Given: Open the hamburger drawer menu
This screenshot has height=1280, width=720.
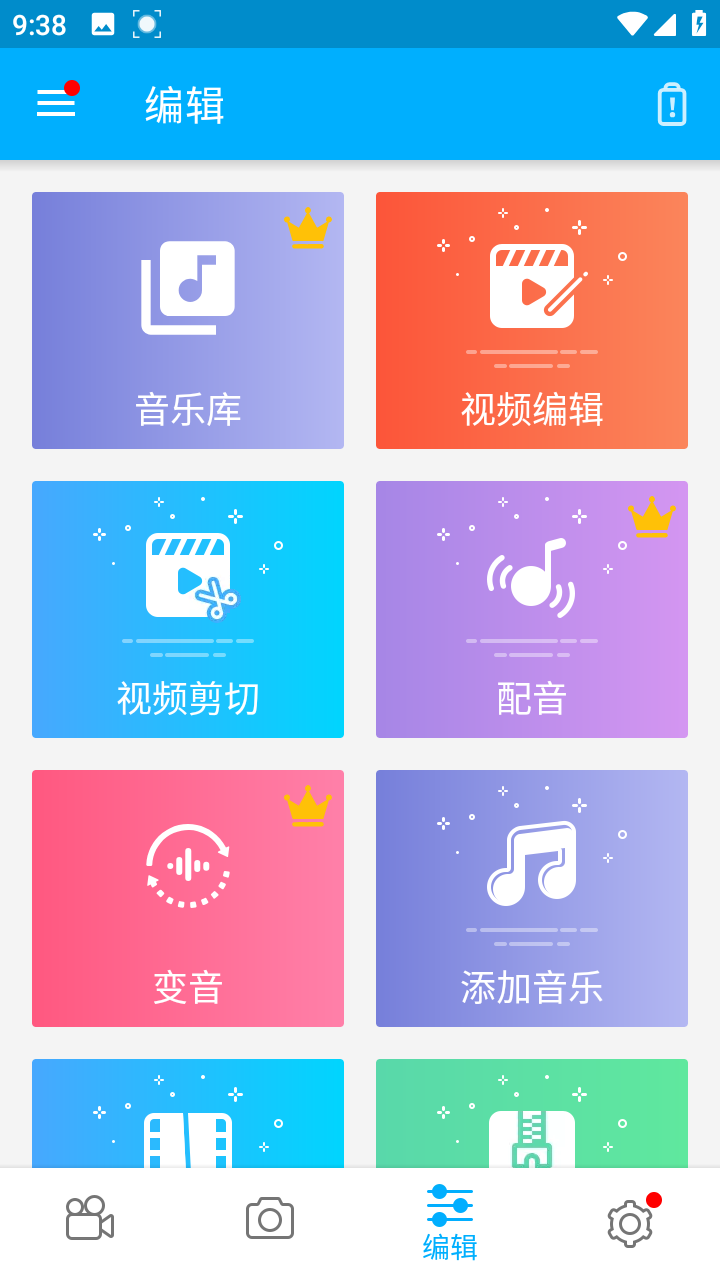Looking at the screenshot, I should point(56,103).
